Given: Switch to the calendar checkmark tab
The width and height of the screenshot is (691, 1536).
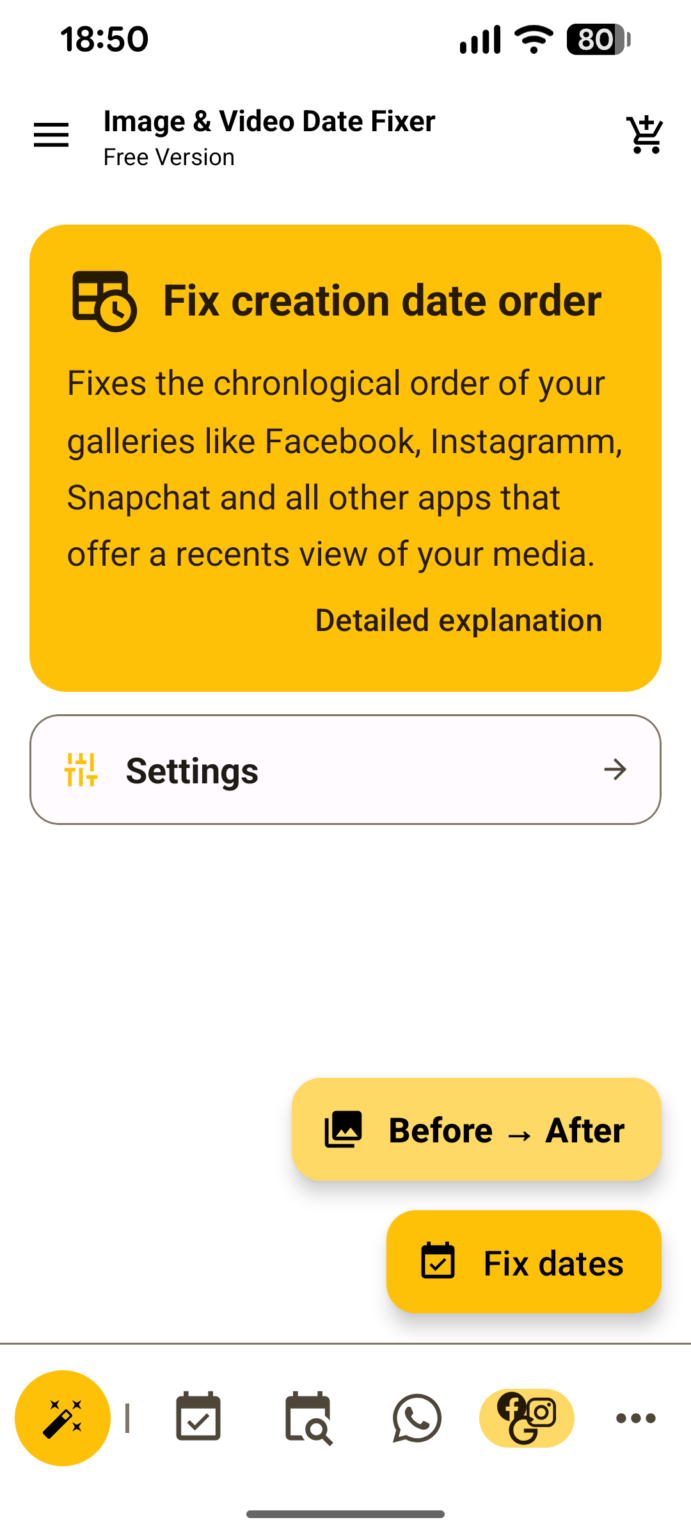Looking at the screenshot, I should (x=198, y=1417).
